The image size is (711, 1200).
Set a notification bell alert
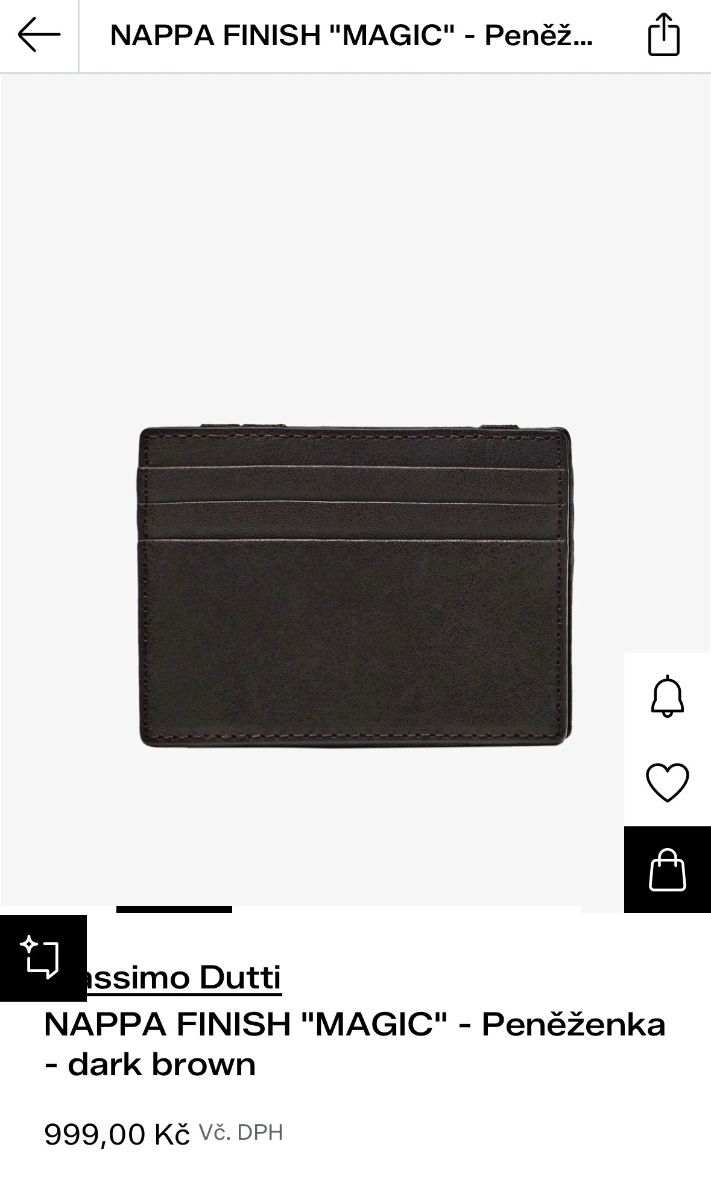coord(667,696)
